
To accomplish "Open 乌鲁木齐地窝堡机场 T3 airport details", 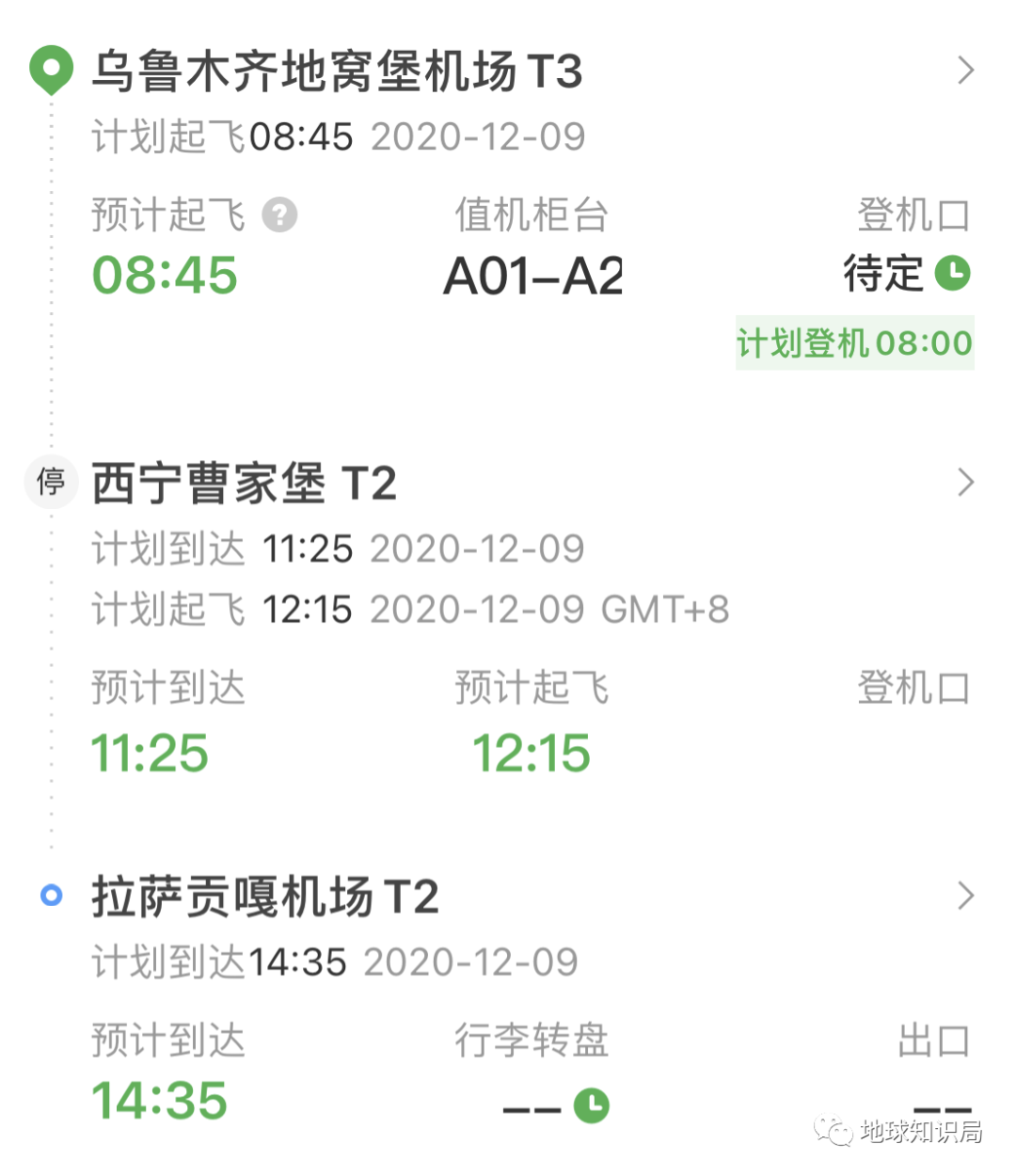I will (x=965, y=71).
